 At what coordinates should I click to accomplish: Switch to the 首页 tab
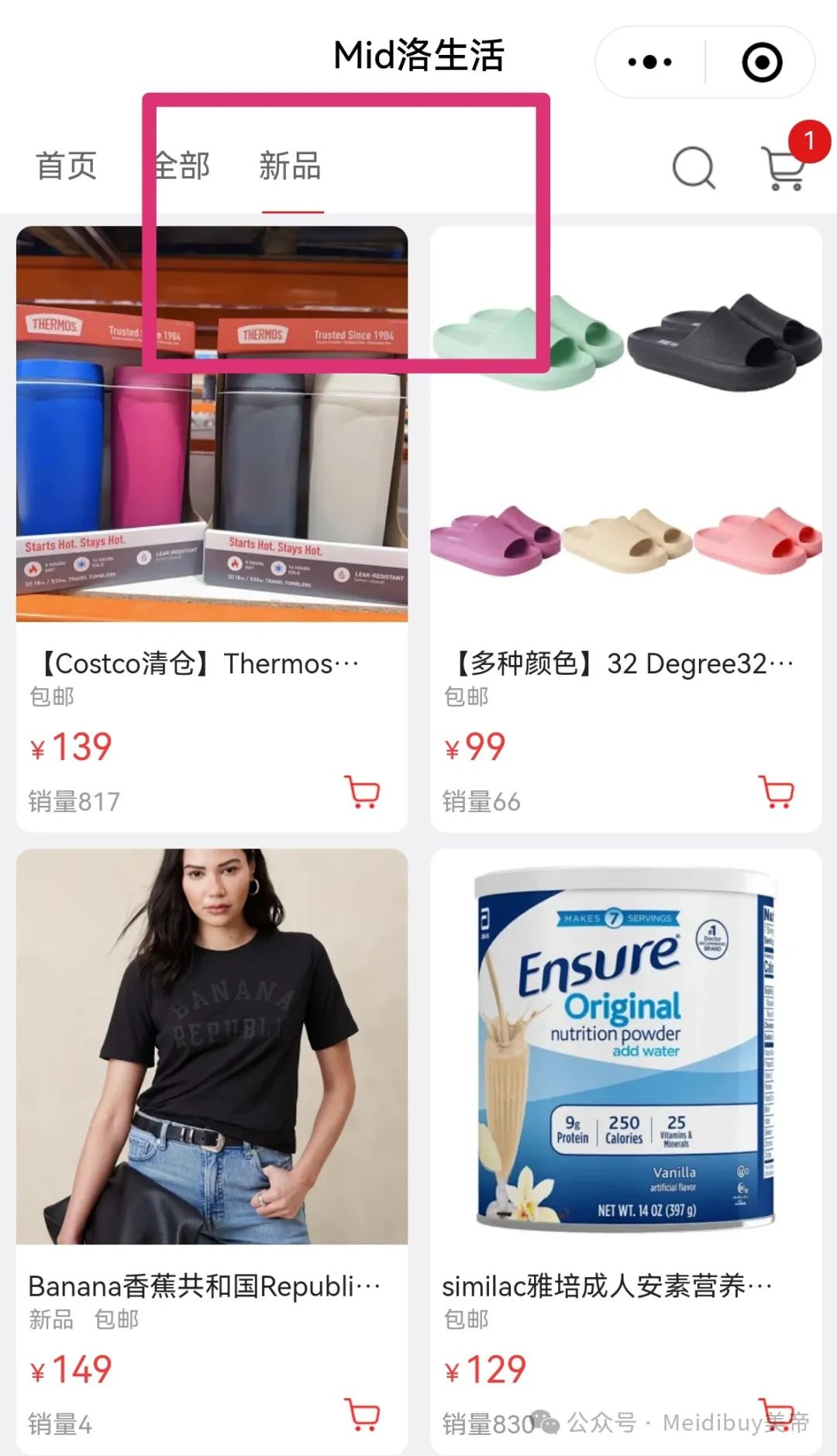(x=67, y=166)
